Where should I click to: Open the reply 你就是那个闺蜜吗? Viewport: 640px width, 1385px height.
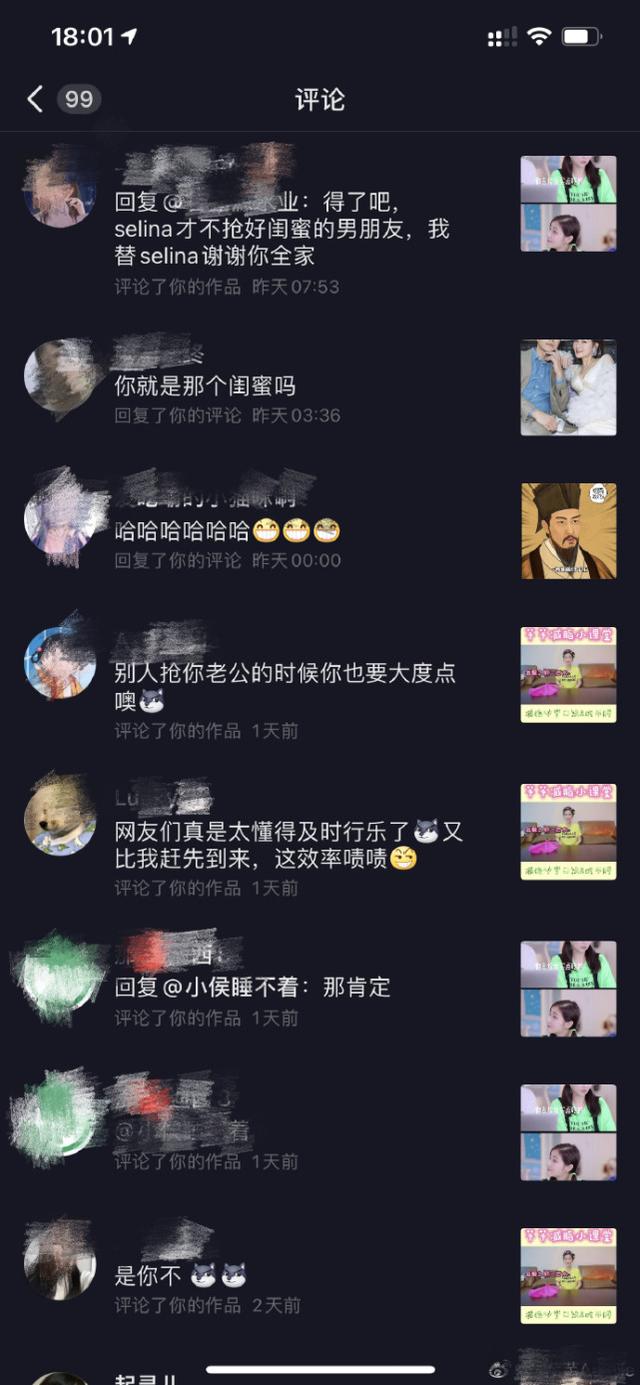coord(205,386)
